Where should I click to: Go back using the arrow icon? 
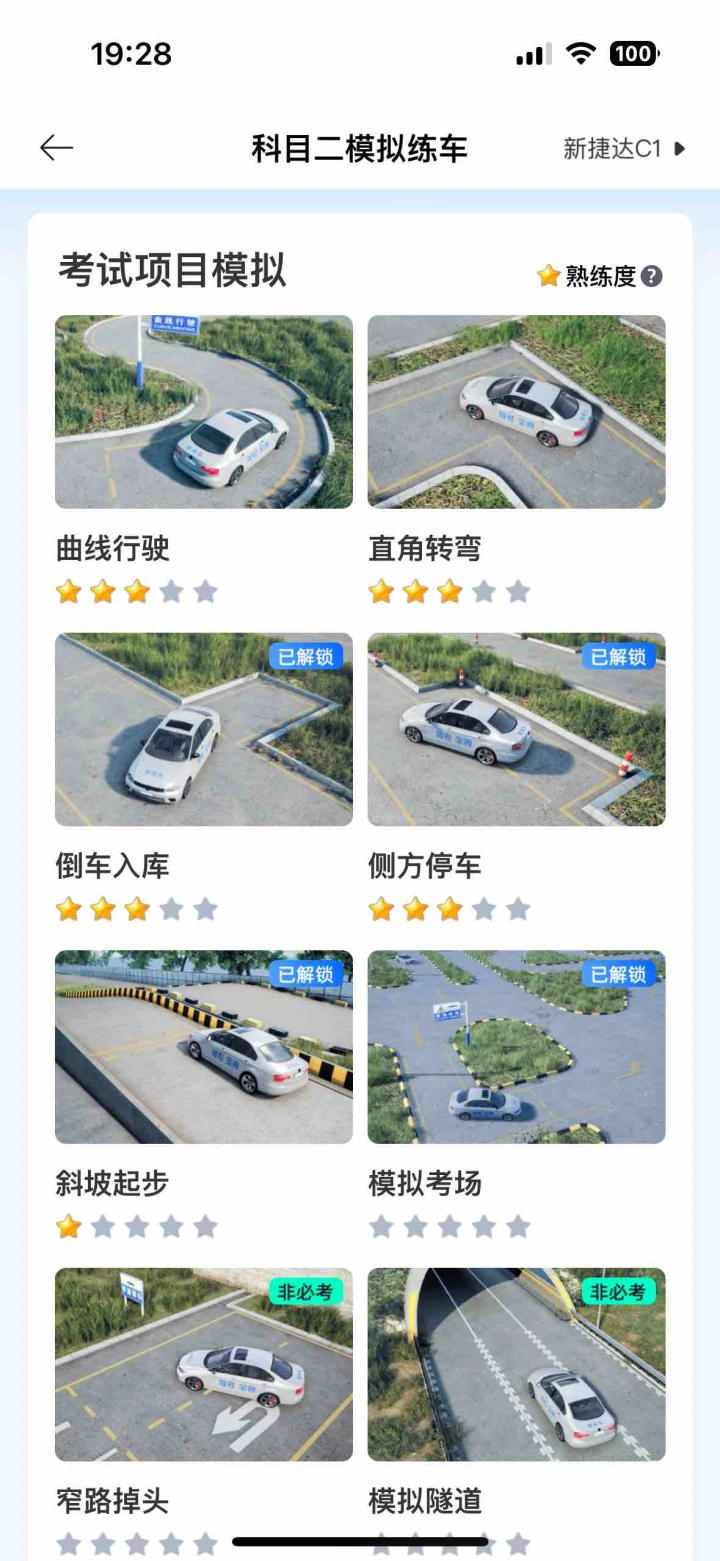(x=57, y=148)
